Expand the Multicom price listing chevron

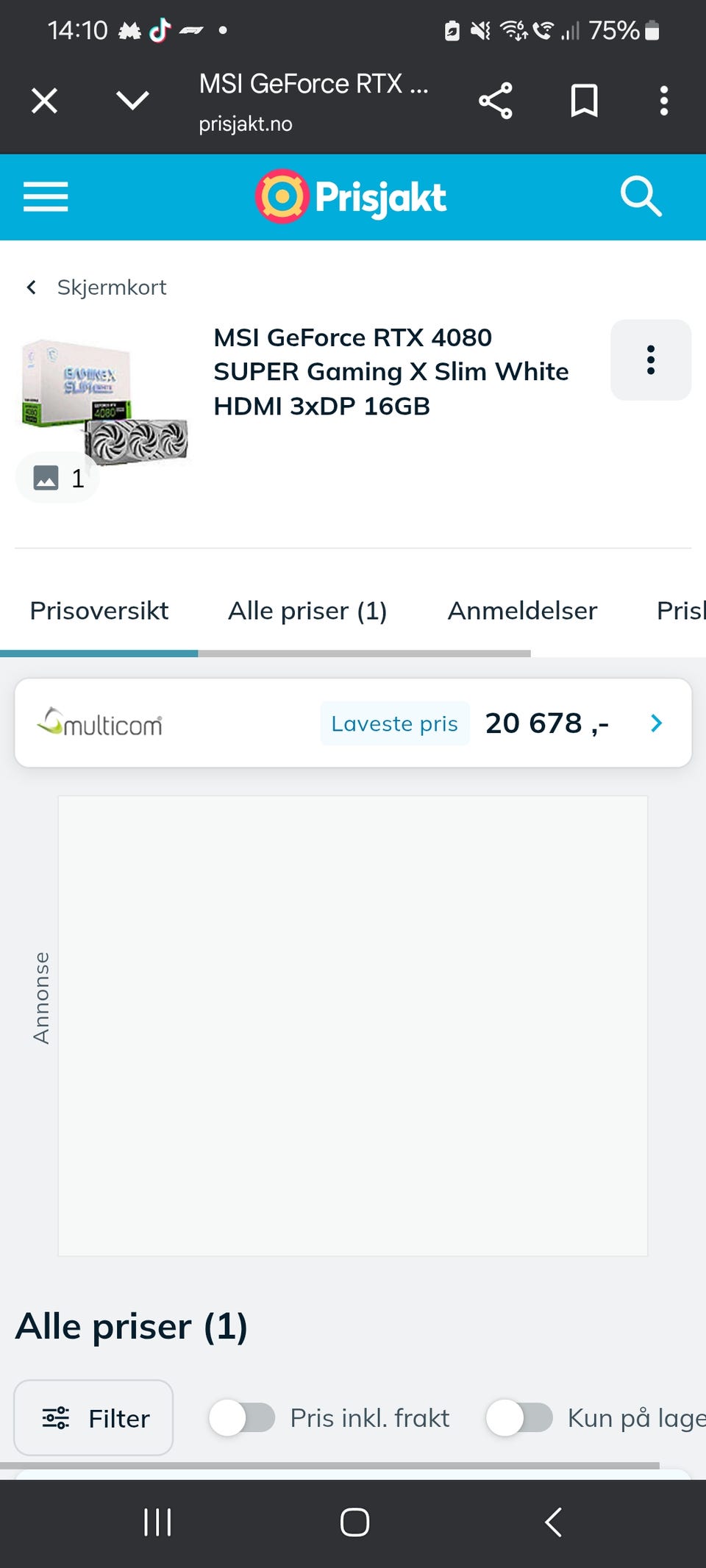656,723
